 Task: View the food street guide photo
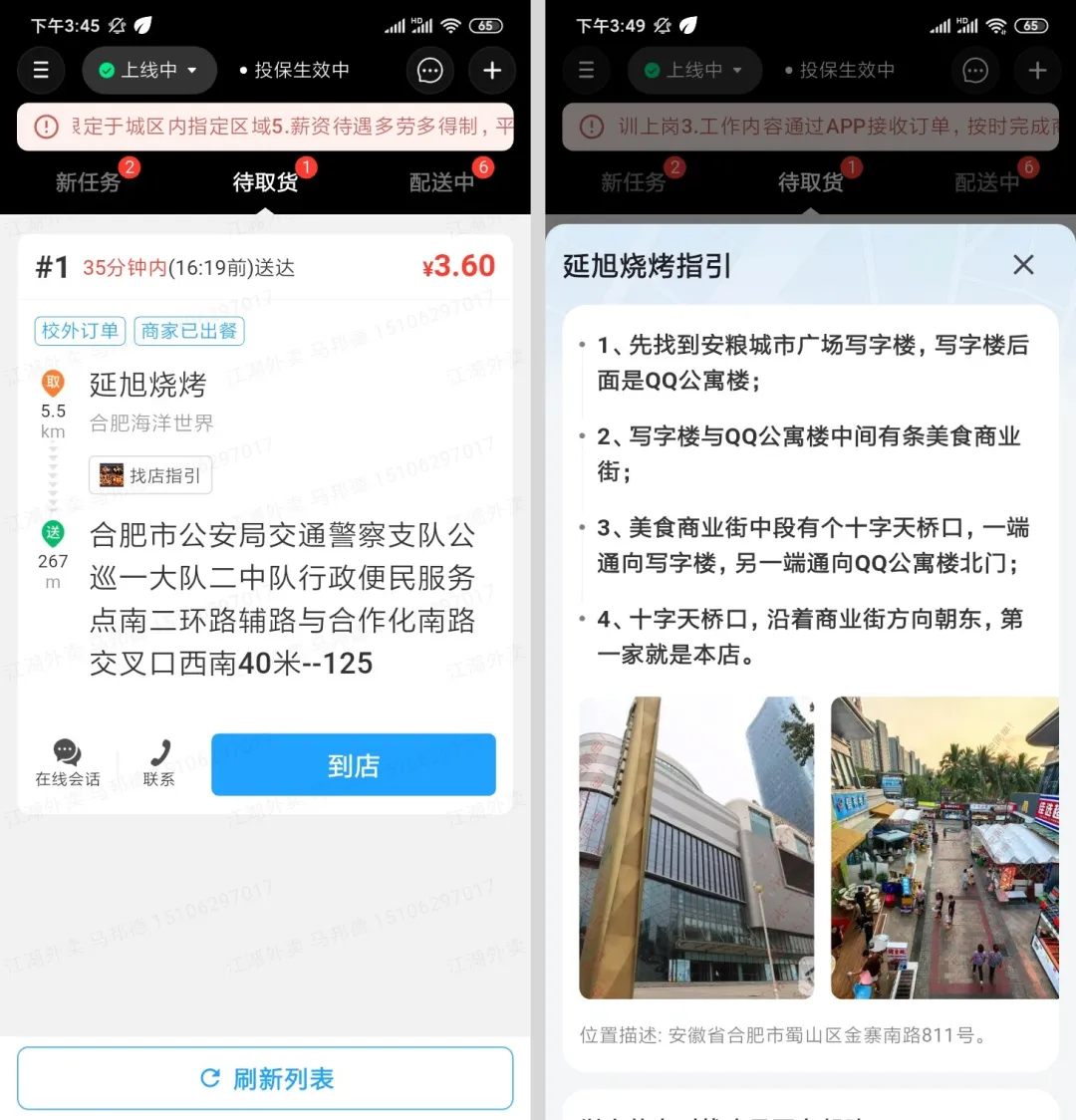[944, 847]
